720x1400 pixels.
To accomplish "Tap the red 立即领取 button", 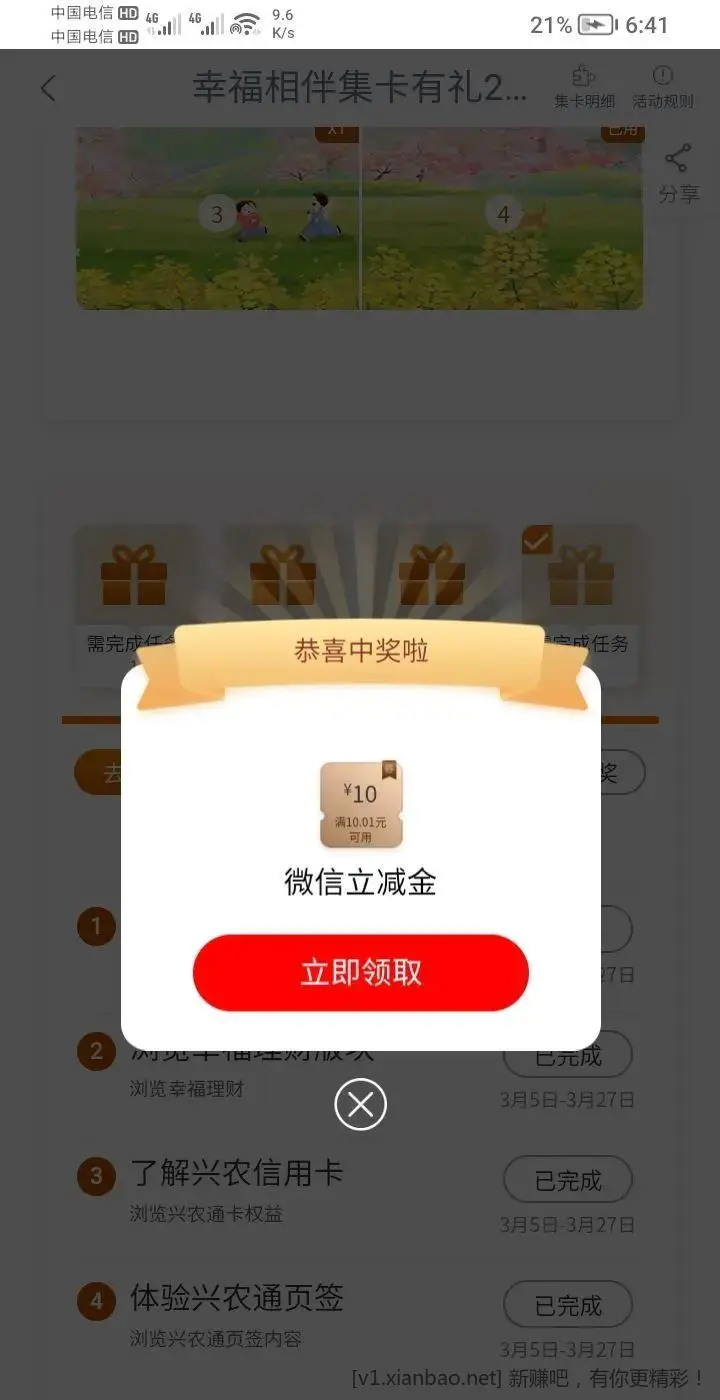I will pyautogui.click(x=360, y=973).
